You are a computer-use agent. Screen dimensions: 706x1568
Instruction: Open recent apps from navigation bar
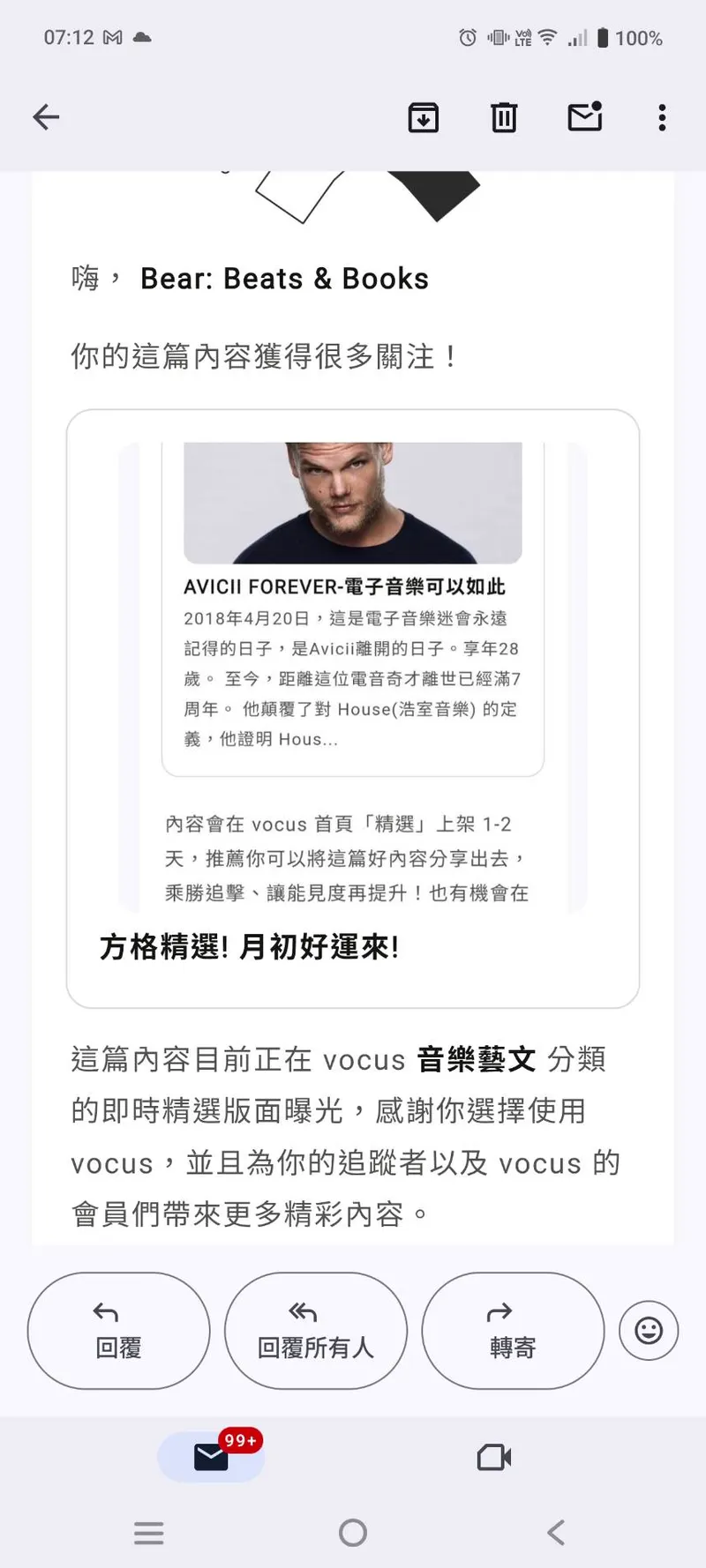coord(149,1533)
